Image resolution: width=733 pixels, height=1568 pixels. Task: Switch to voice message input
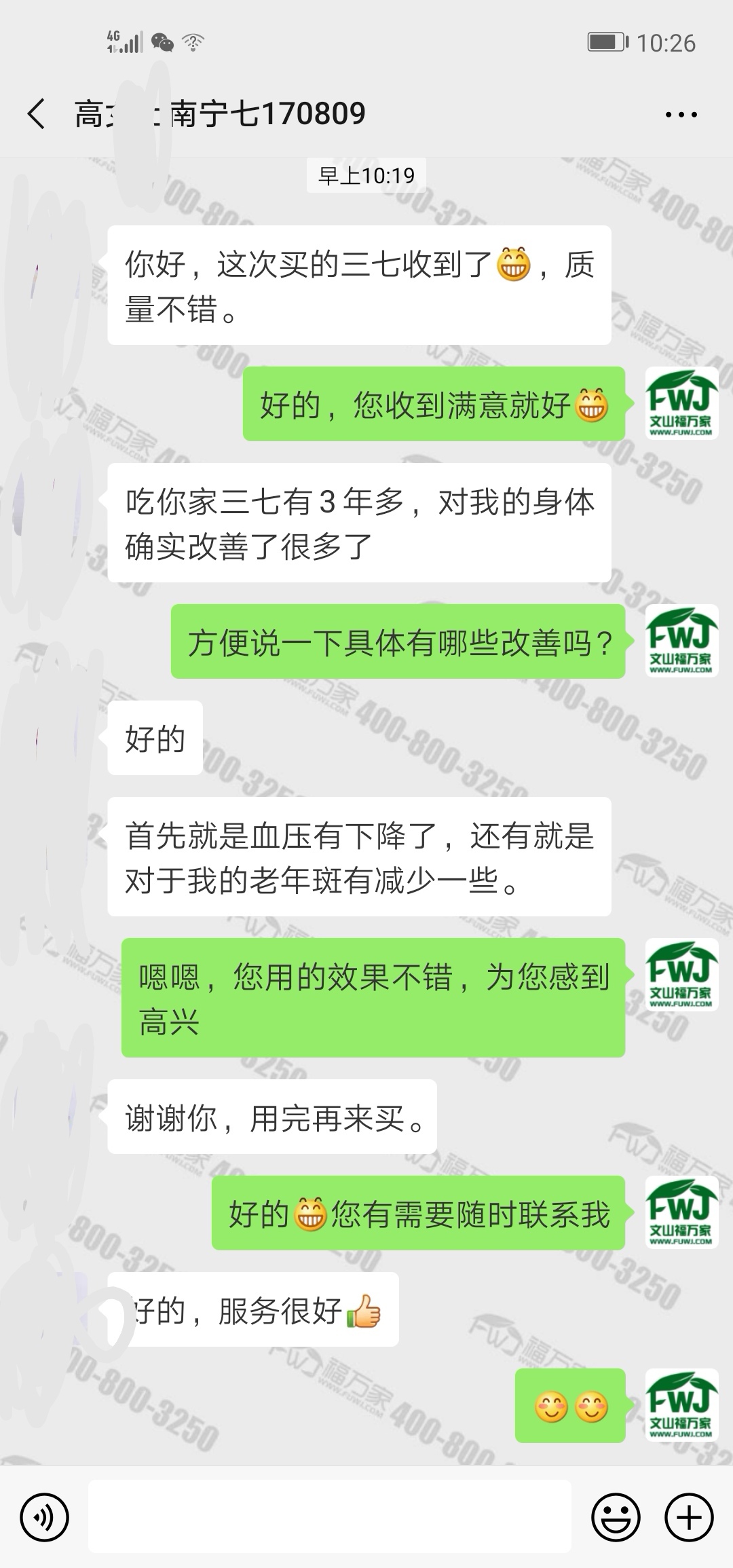coord(45,1516)
